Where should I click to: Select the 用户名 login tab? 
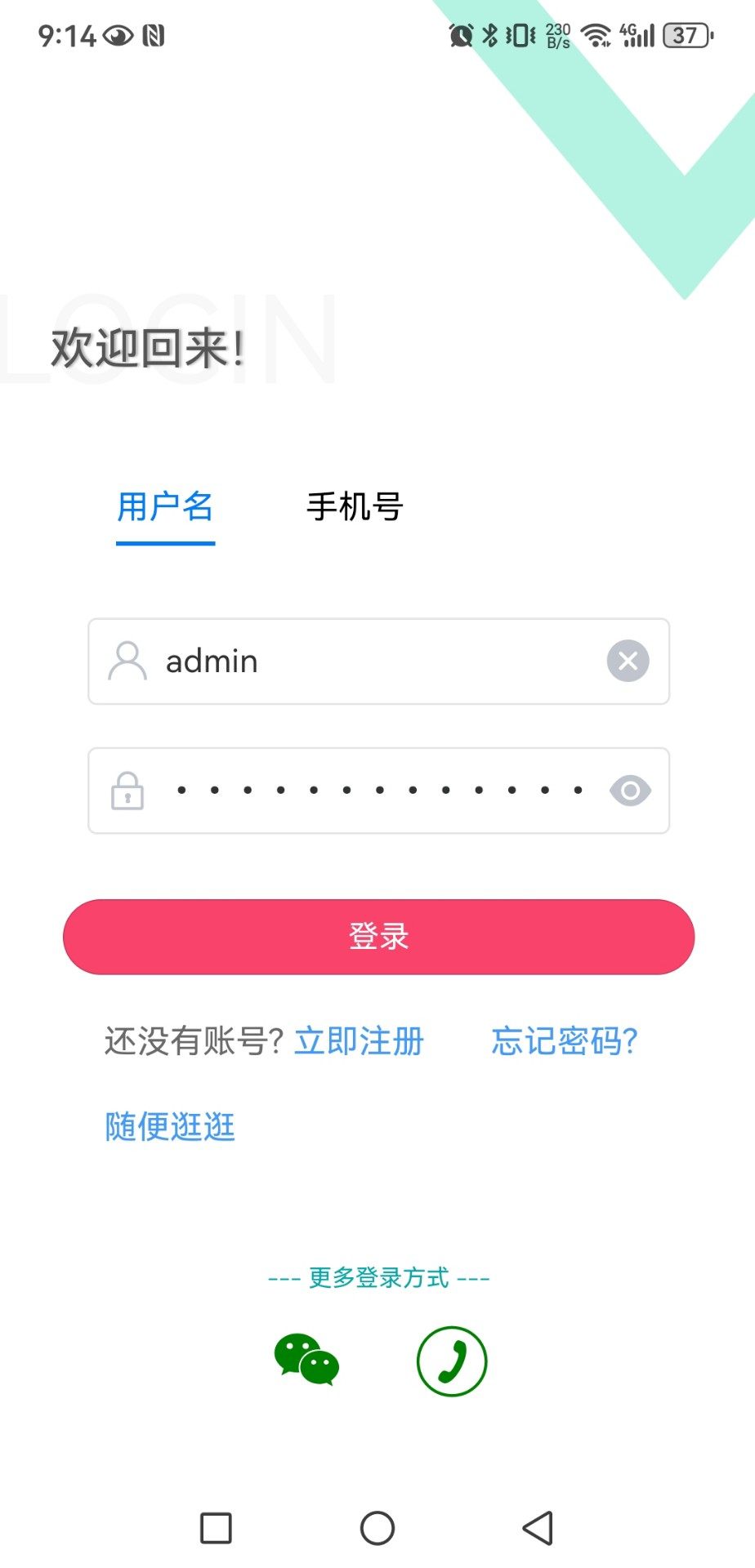165,507
